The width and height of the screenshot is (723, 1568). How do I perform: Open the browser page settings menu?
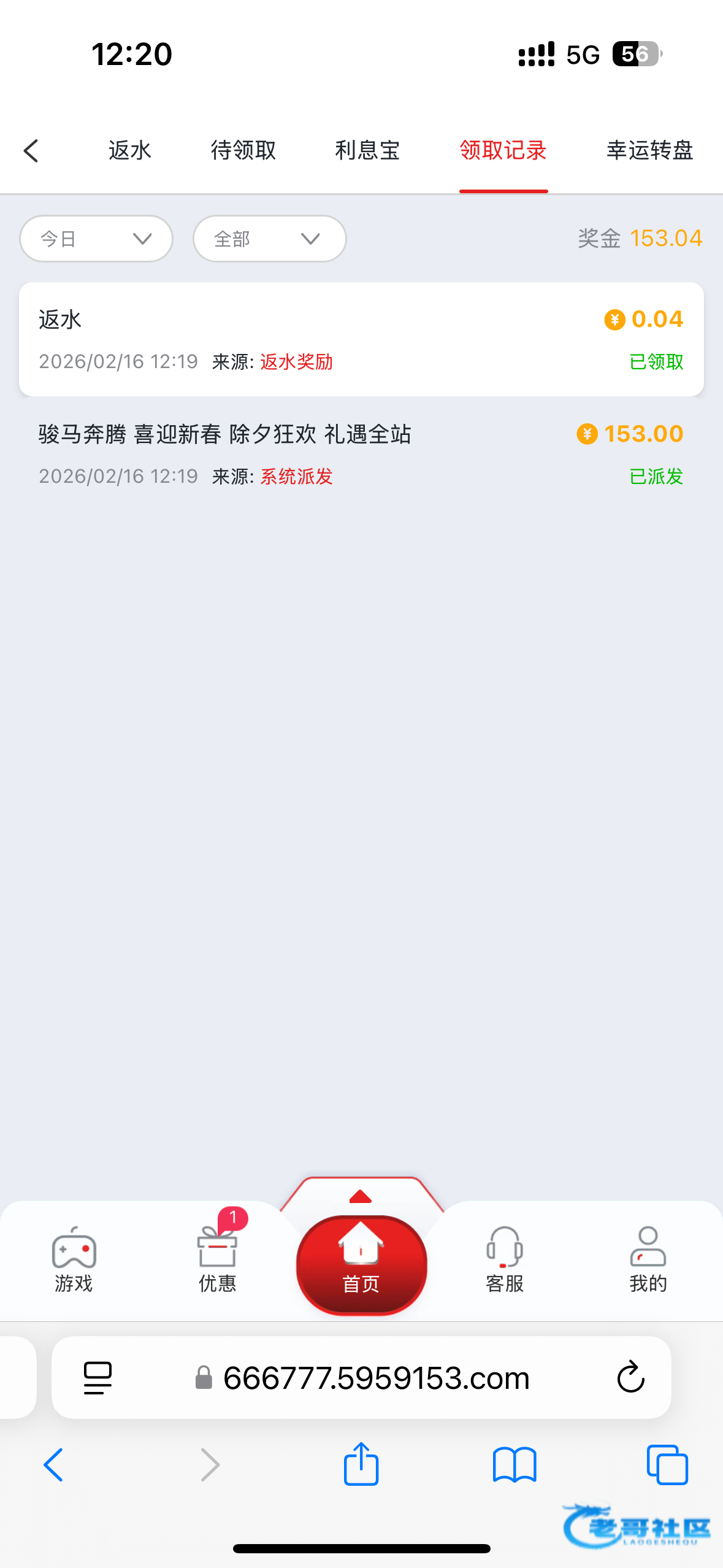pos(98,1378)
